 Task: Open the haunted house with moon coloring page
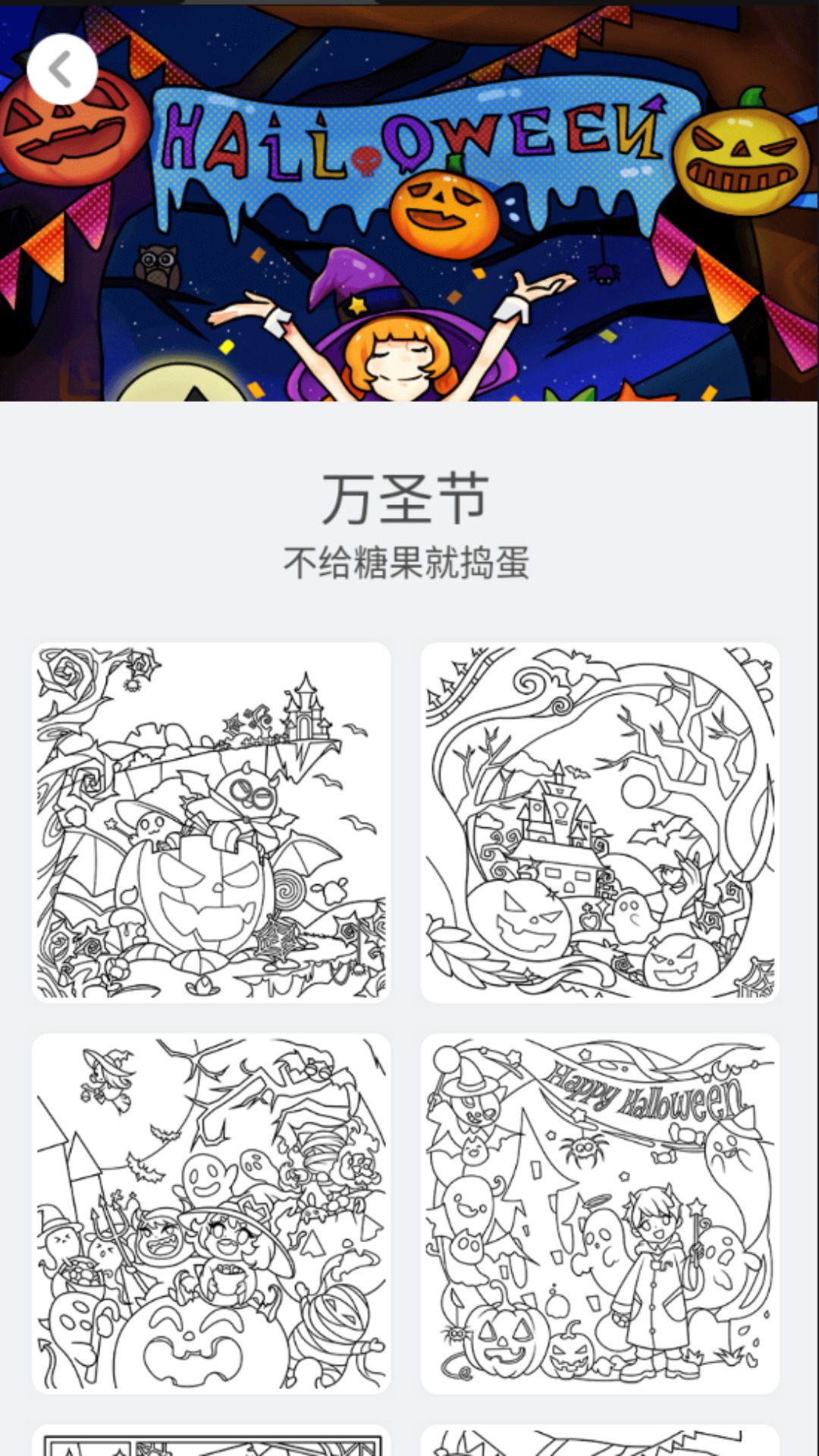[x=600, y=822]
